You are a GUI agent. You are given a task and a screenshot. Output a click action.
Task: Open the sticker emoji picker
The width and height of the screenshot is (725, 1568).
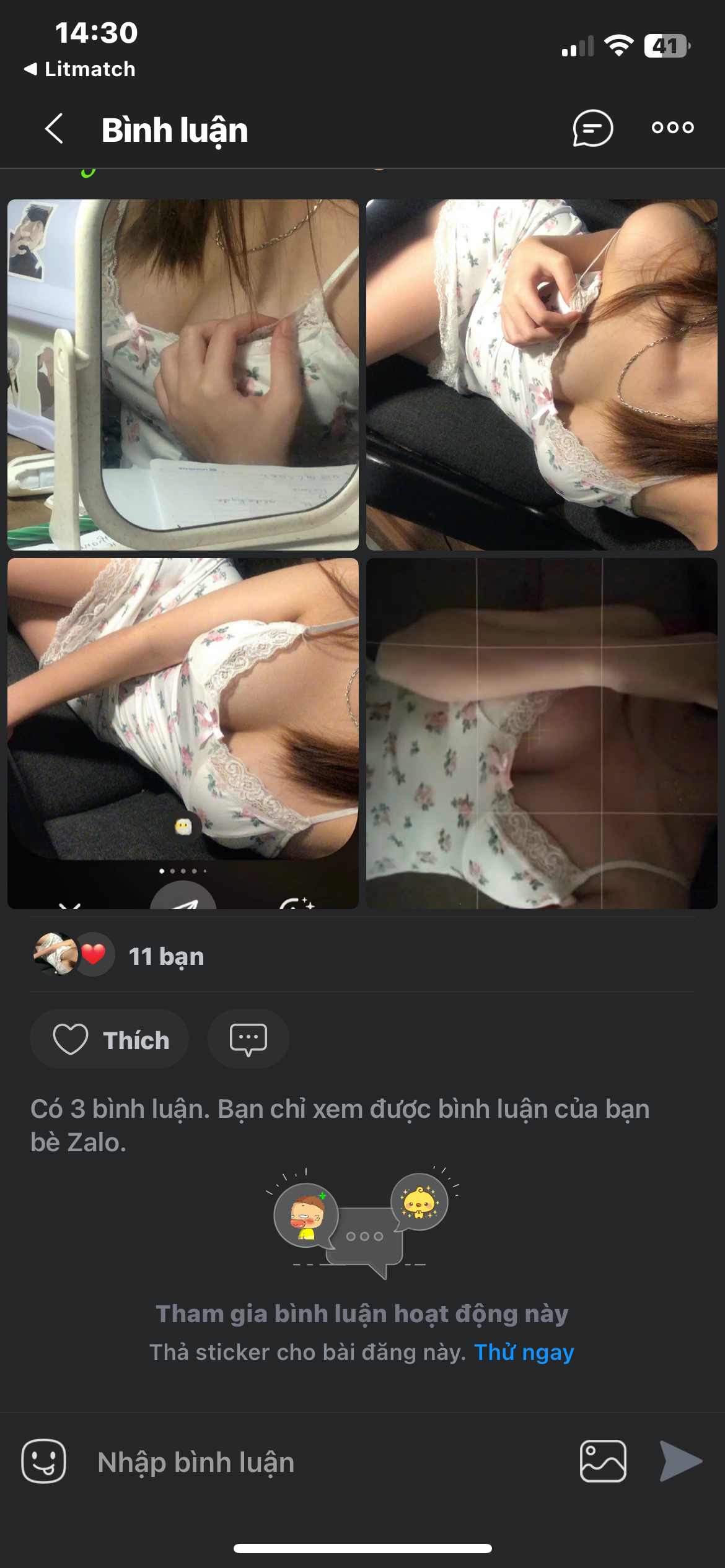point(43,1461)
